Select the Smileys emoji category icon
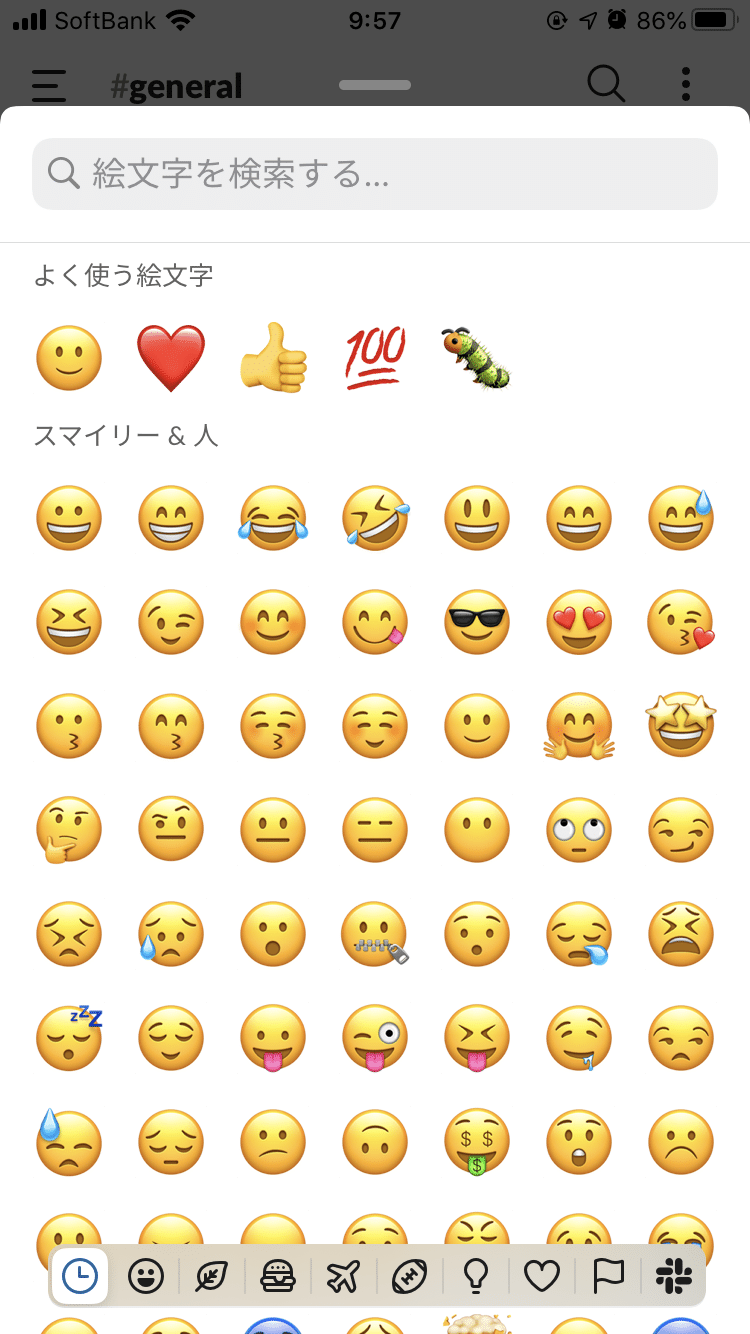Screen dimensions: 750x1334 click(145, 1275)
